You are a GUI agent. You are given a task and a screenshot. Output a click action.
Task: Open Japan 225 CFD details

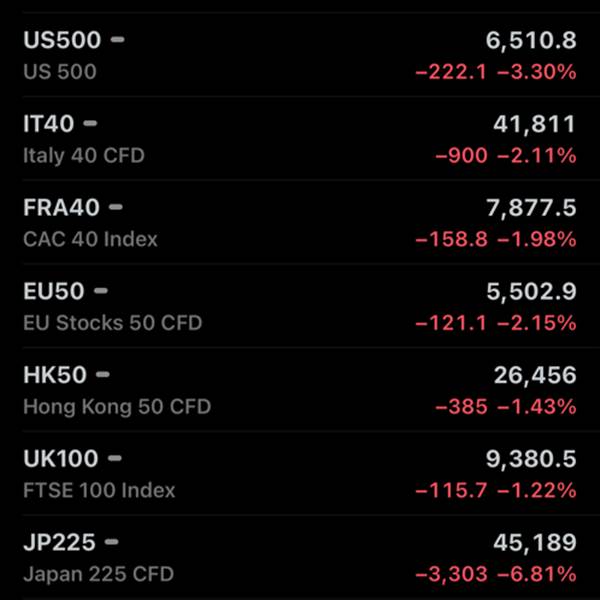pos(300,558)
